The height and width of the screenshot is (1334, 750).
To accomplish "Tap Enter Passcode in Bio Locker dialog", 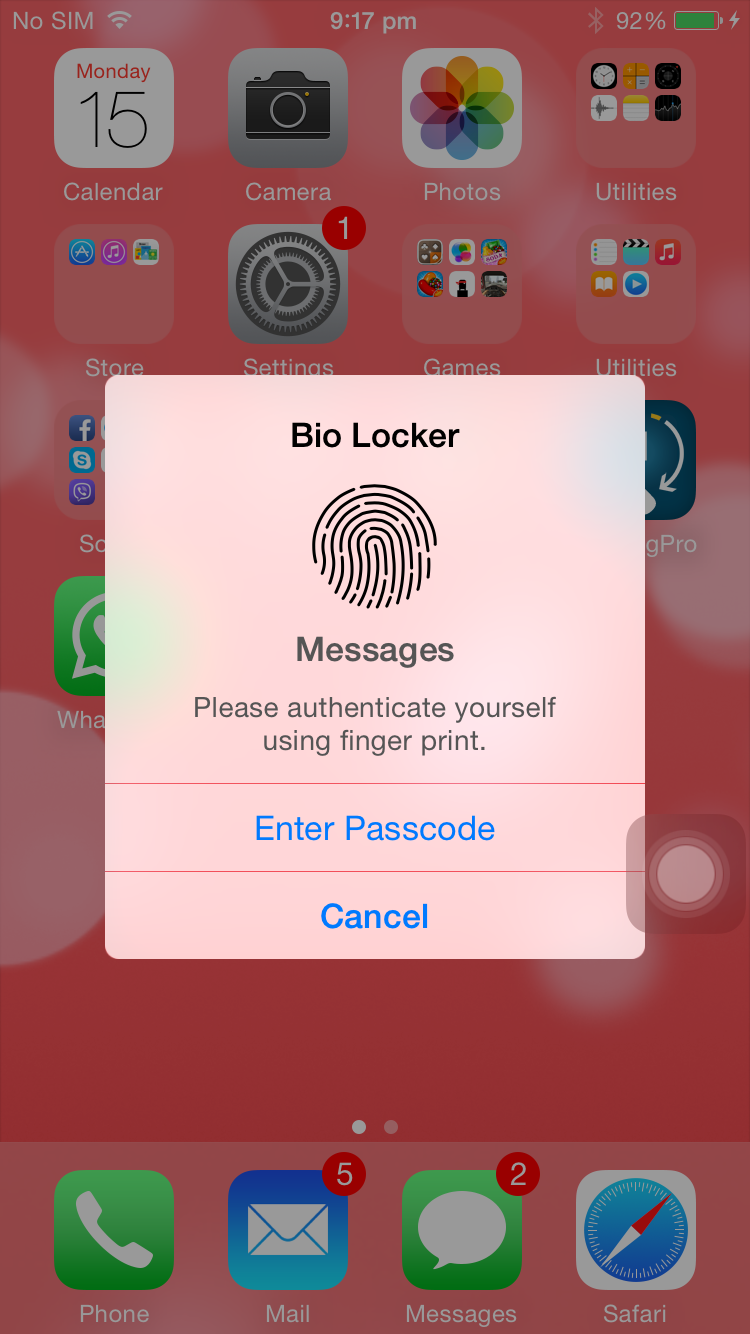I will [x=374, y=828].
